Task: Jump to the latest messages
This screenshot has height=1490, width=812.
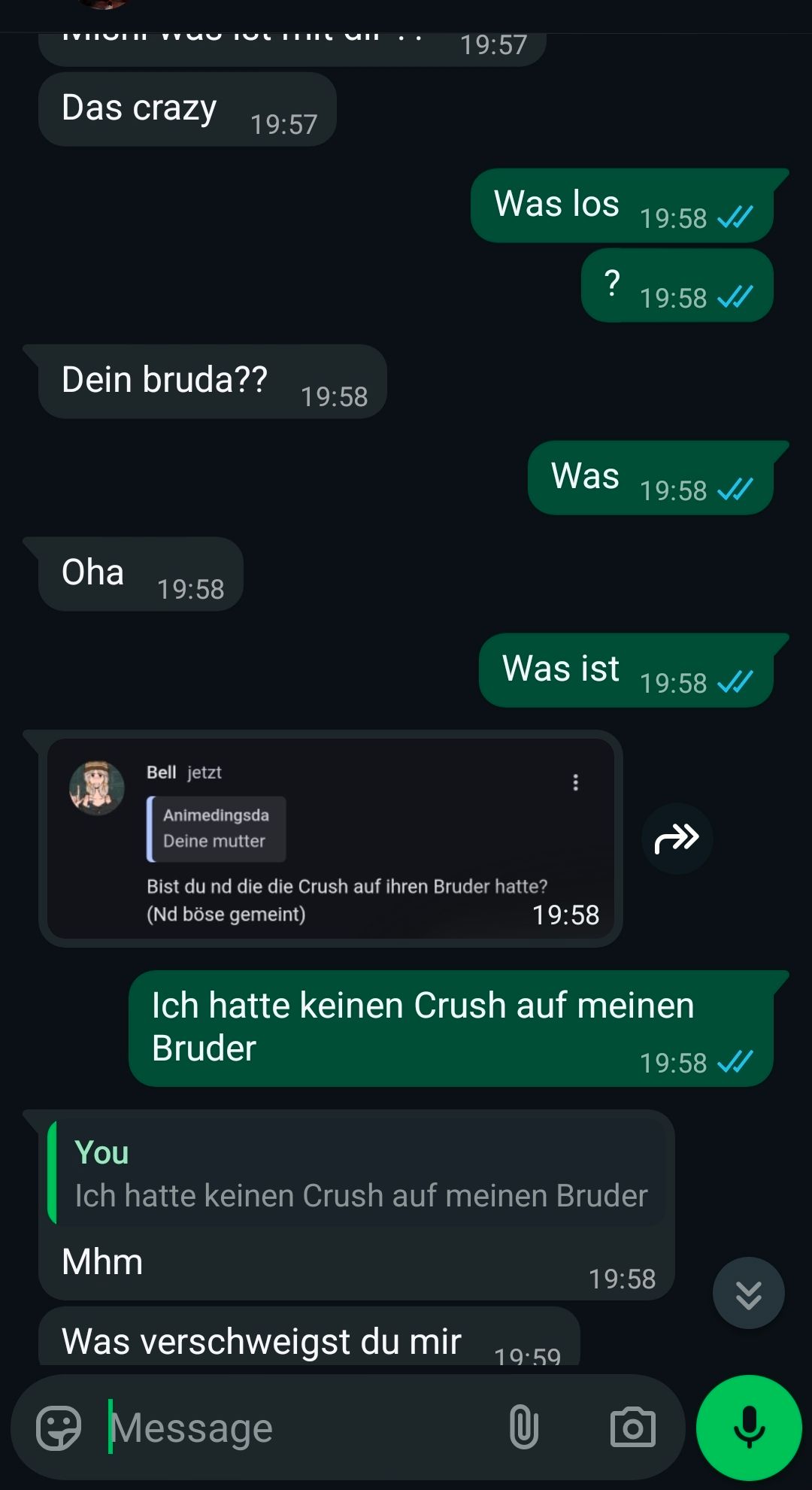Action: [748, 1293]
